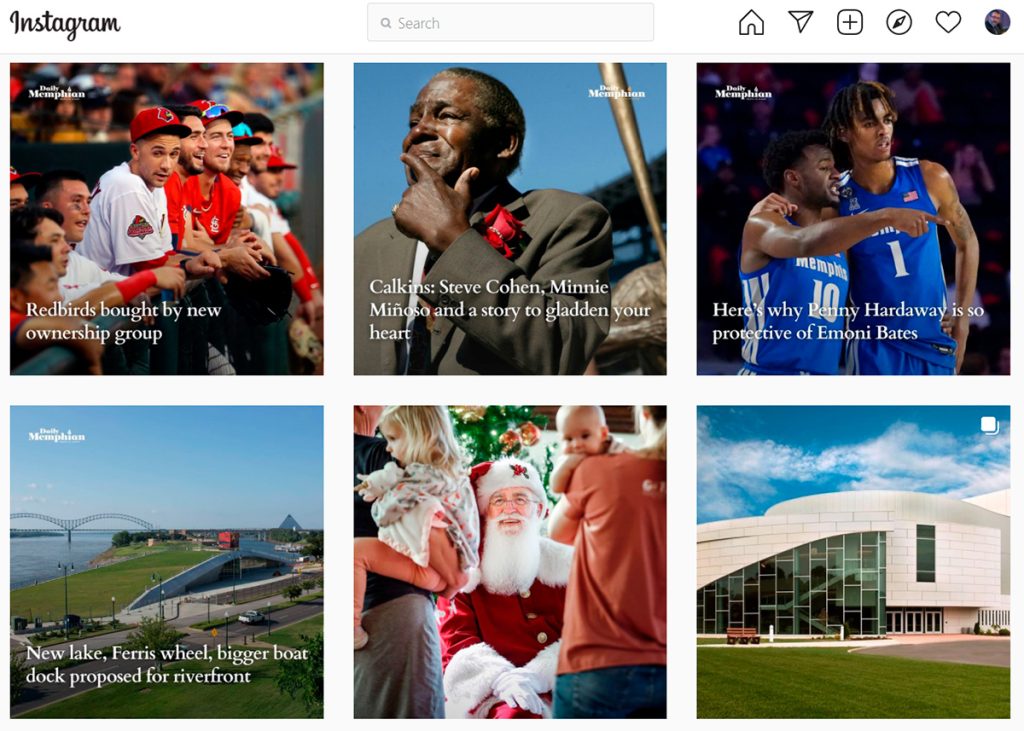Open the Santa Claus photo post
This screenshot has height=731, width=1024.
click(x=510, y=561)
